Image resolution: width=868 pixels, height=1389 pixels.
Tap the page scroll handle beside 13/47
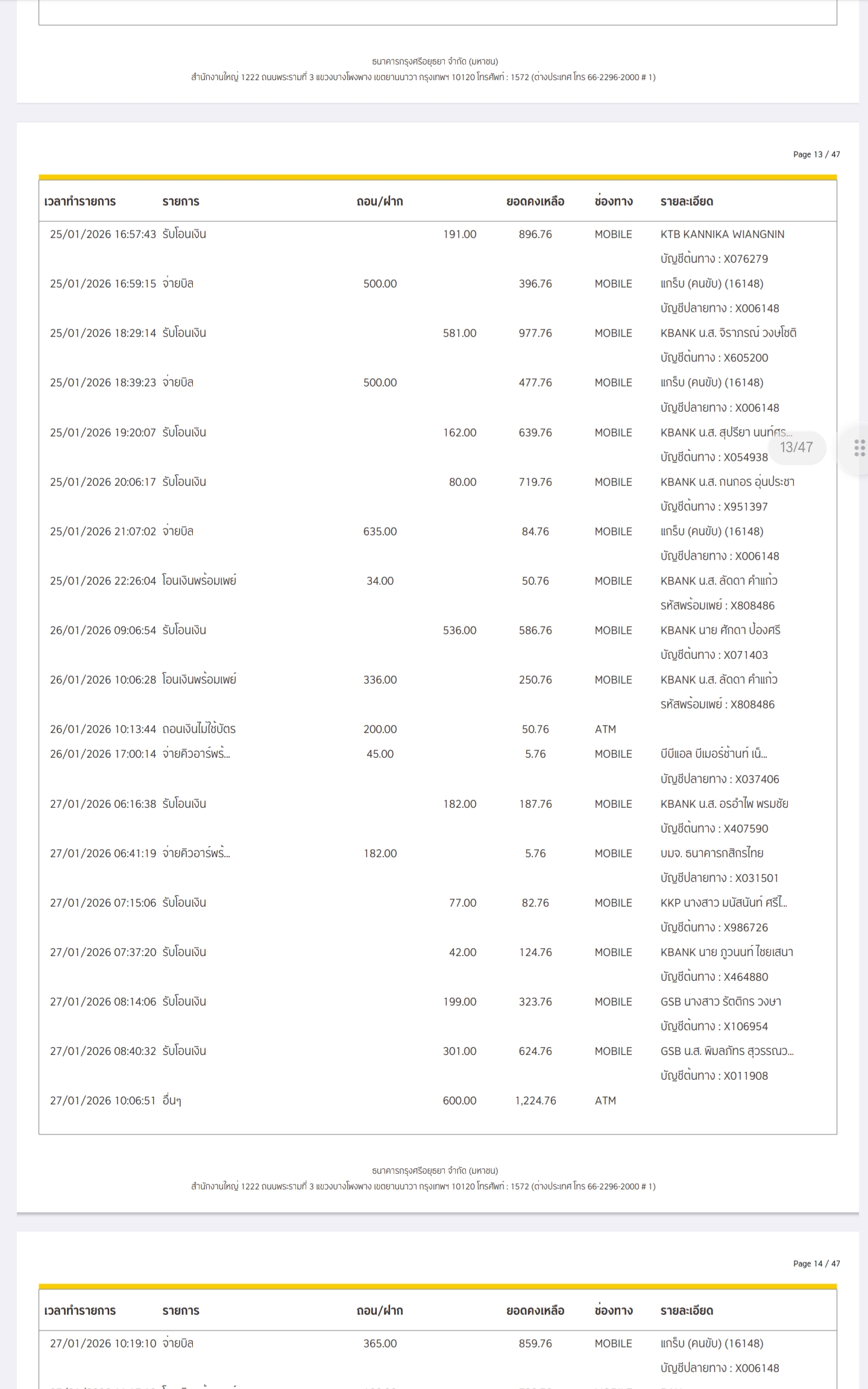point(860,448)
